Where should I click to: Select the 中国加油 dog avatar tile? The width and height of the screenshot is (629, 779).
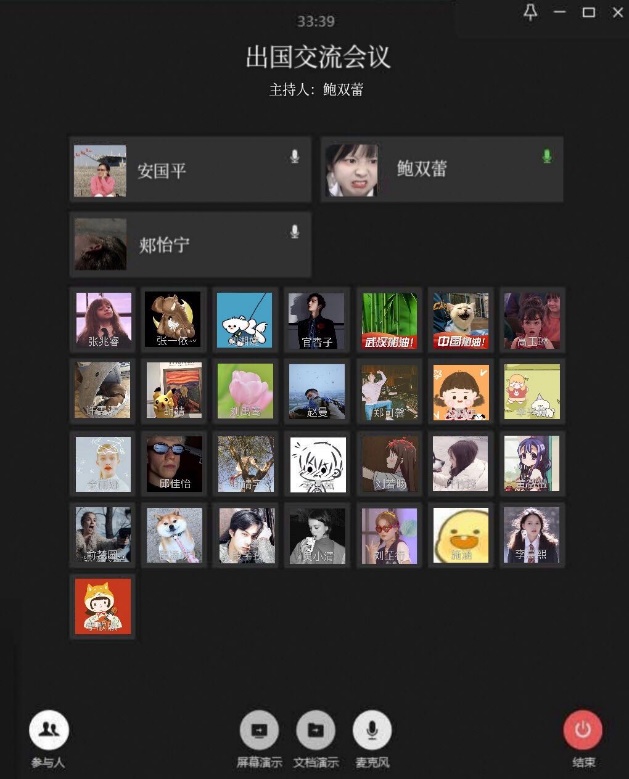pos(460,320)
